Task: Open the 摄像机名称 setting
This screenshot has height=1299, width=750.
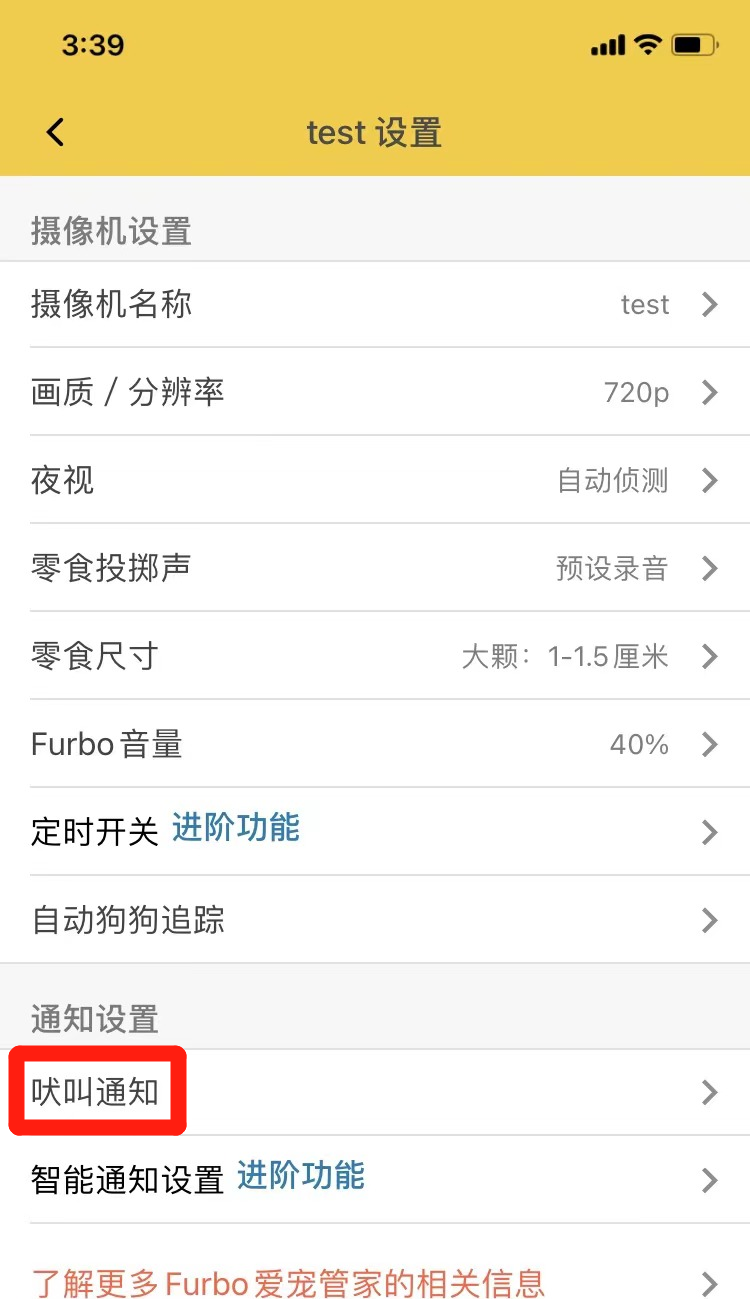Action: [x=375, y=305]
